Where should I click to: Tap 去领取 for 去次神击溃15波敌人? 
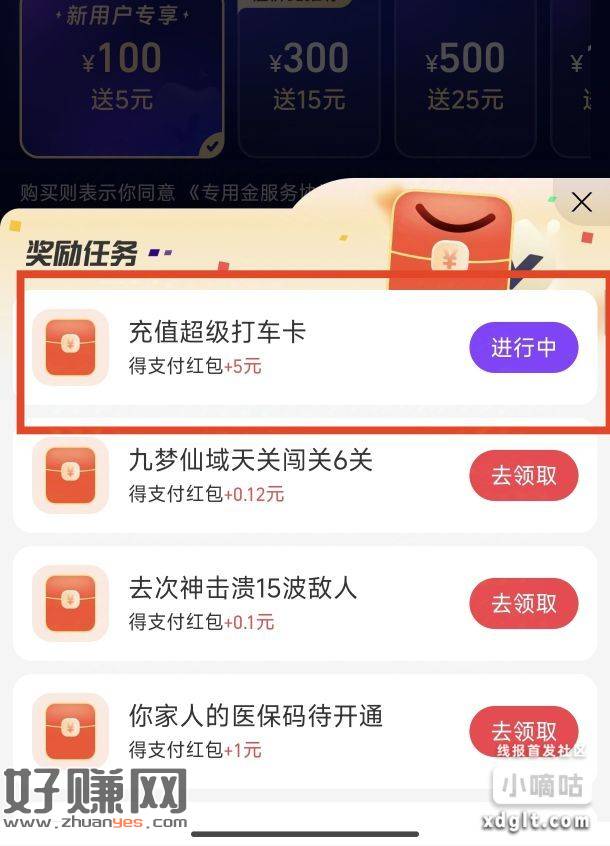(523, 604)
